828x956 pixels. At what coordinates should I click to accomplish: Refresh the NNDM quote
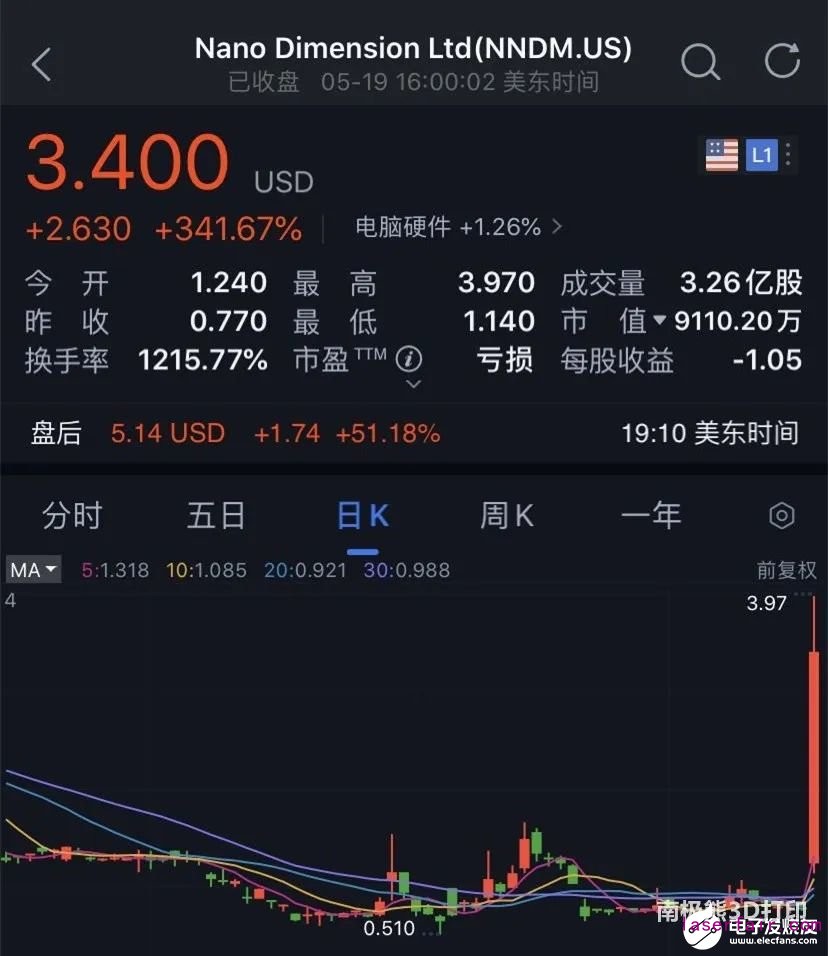[x=782, y=61]
